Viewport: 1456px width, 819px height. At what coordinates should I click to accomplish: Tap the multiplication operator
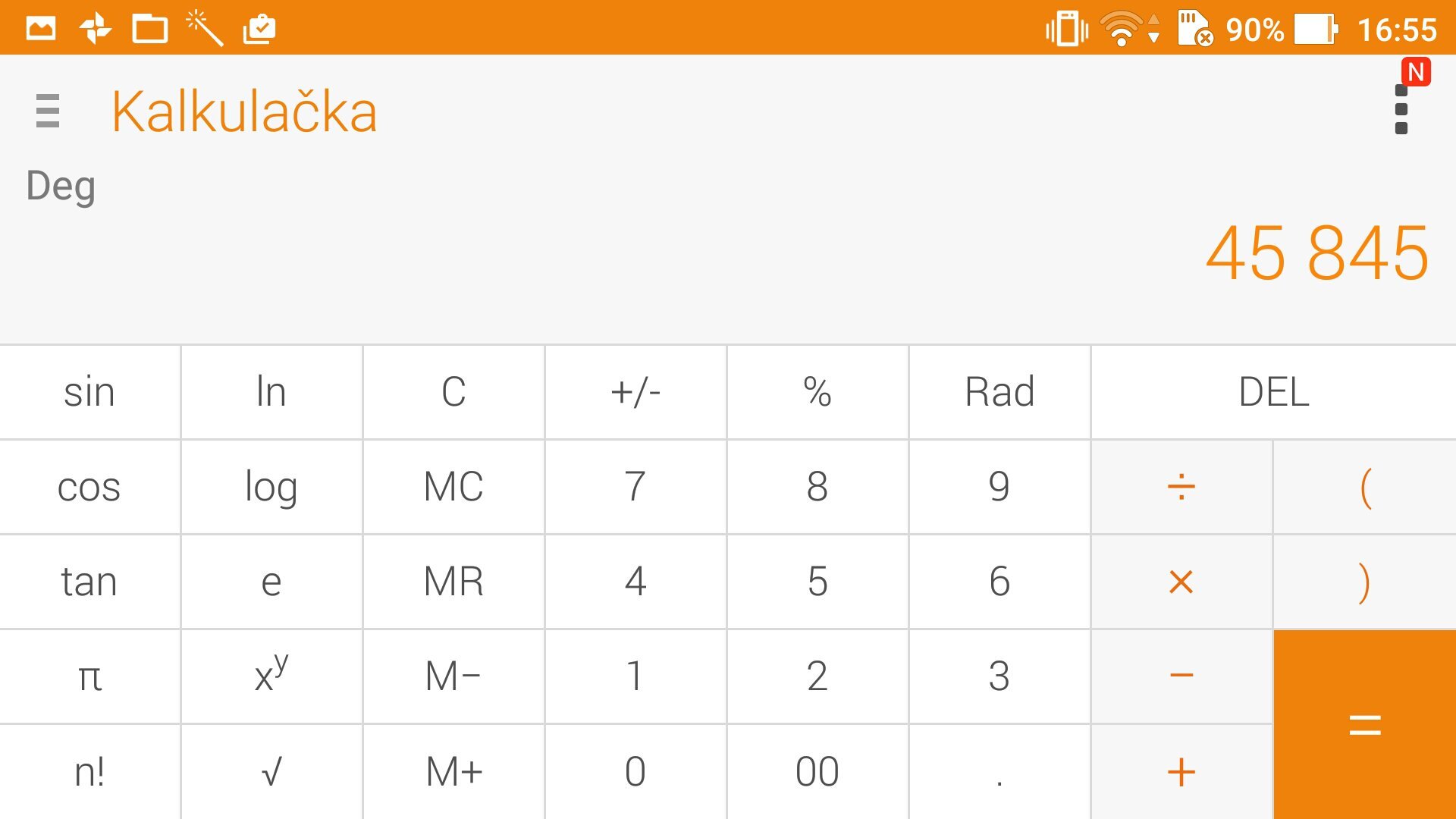1181,582
